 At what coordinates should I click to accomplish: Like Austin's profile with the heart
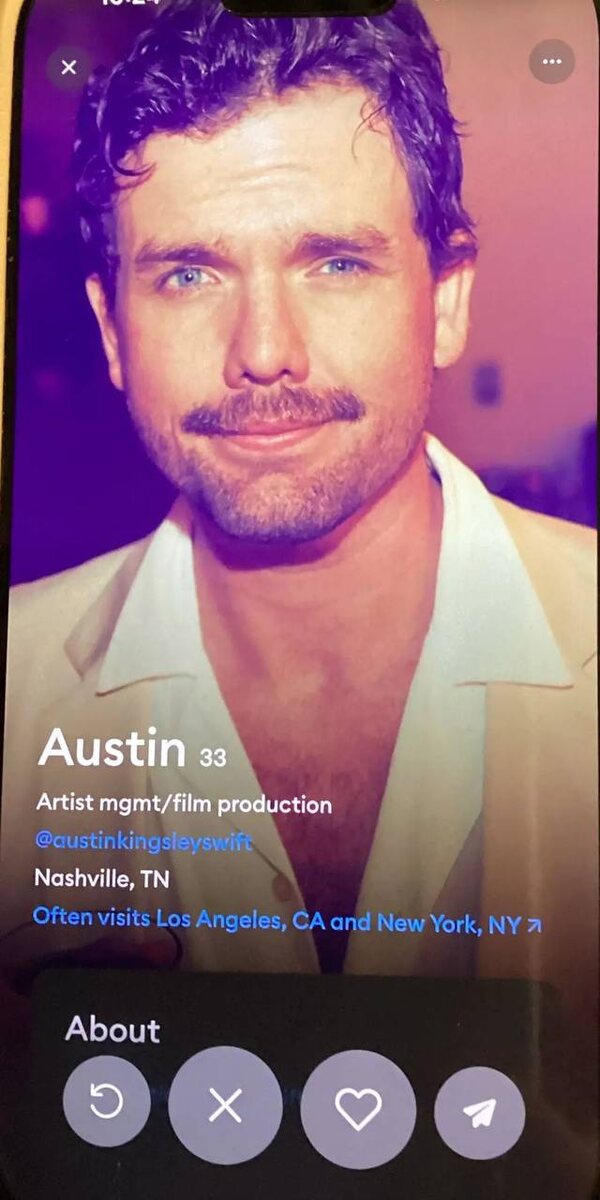coord(358,1108)
